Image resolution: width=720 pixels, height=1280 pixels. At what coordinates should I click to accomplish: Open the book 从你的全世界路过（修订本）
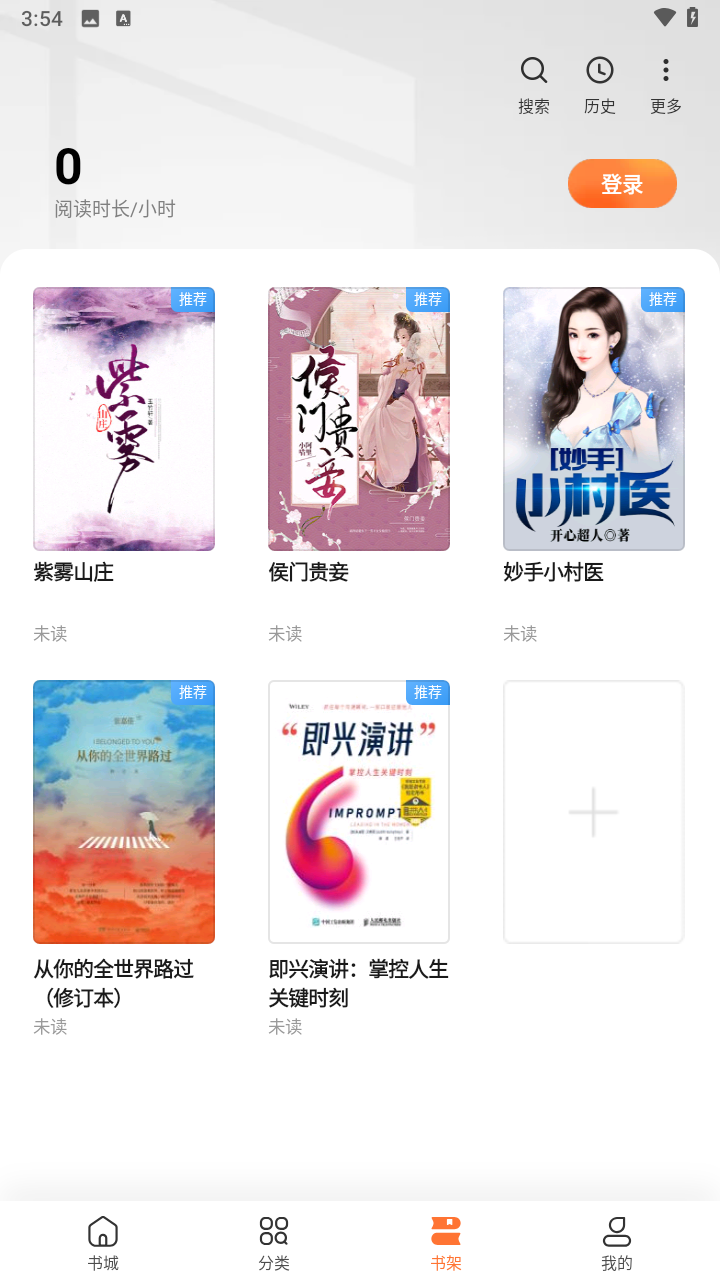pos(124,812)
